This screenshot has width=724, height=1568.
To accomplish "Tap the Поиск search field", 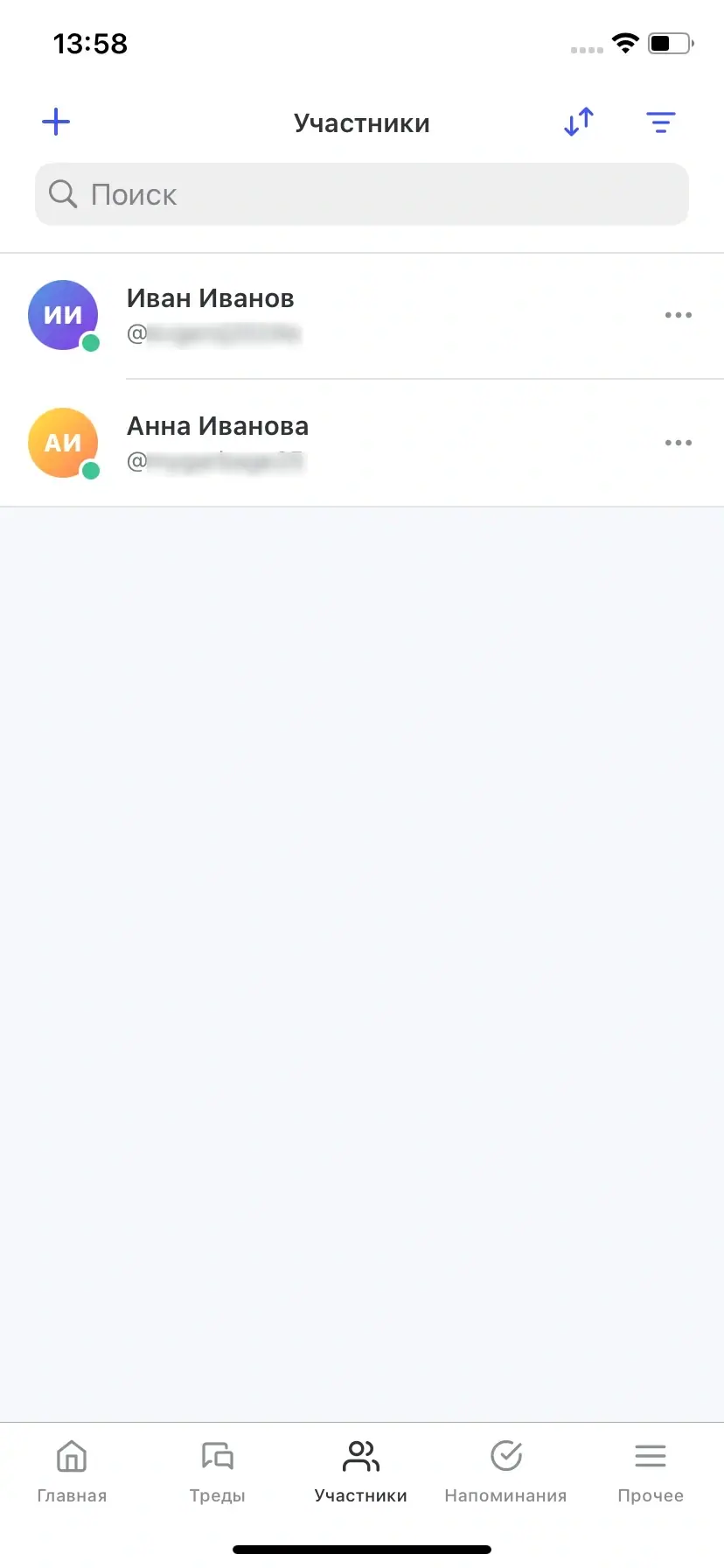I will coord(362,194).
